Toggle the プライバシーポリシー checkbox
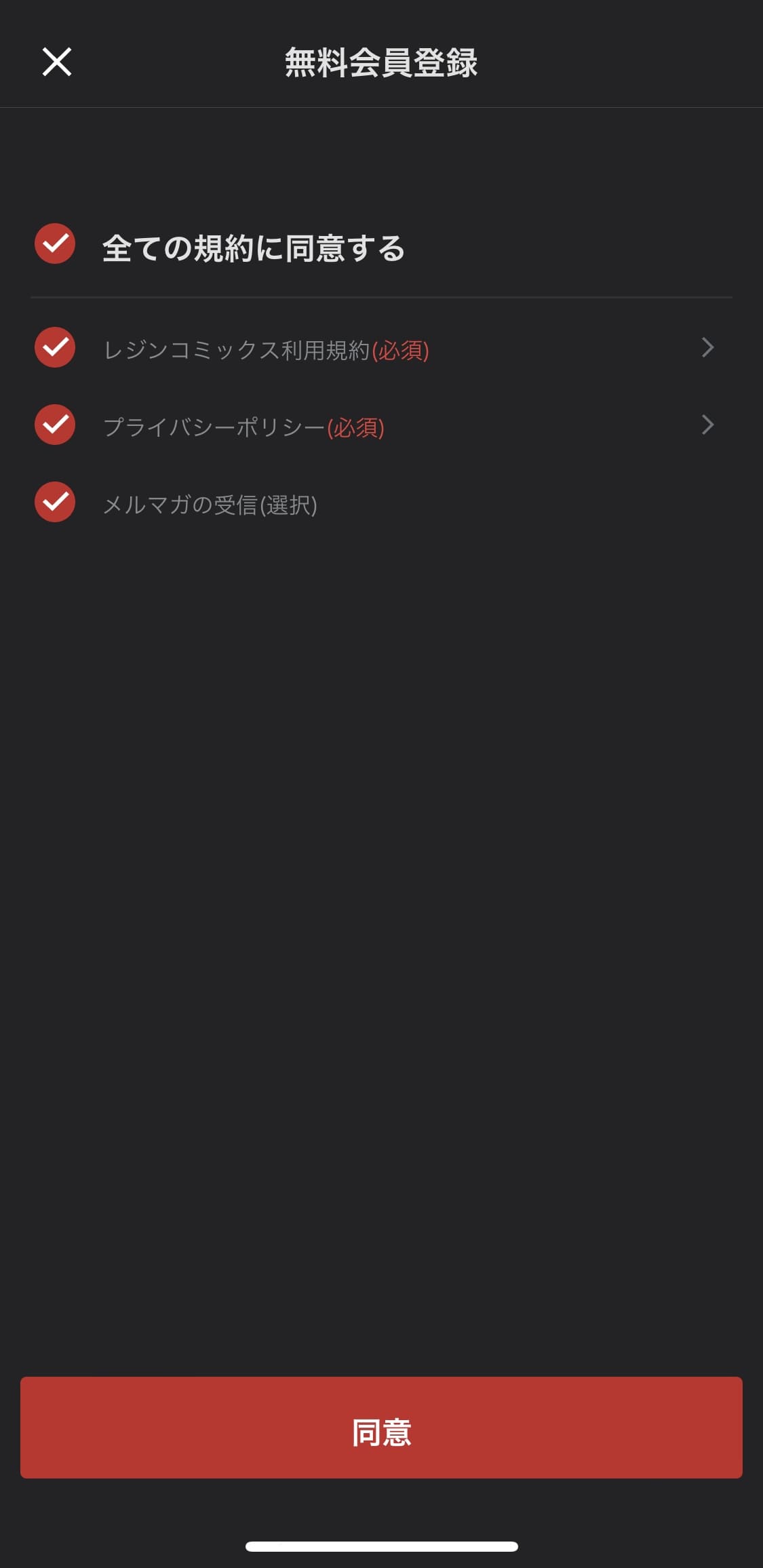Viewport: 763px width, 1568px height. click(x=55, y=425)
